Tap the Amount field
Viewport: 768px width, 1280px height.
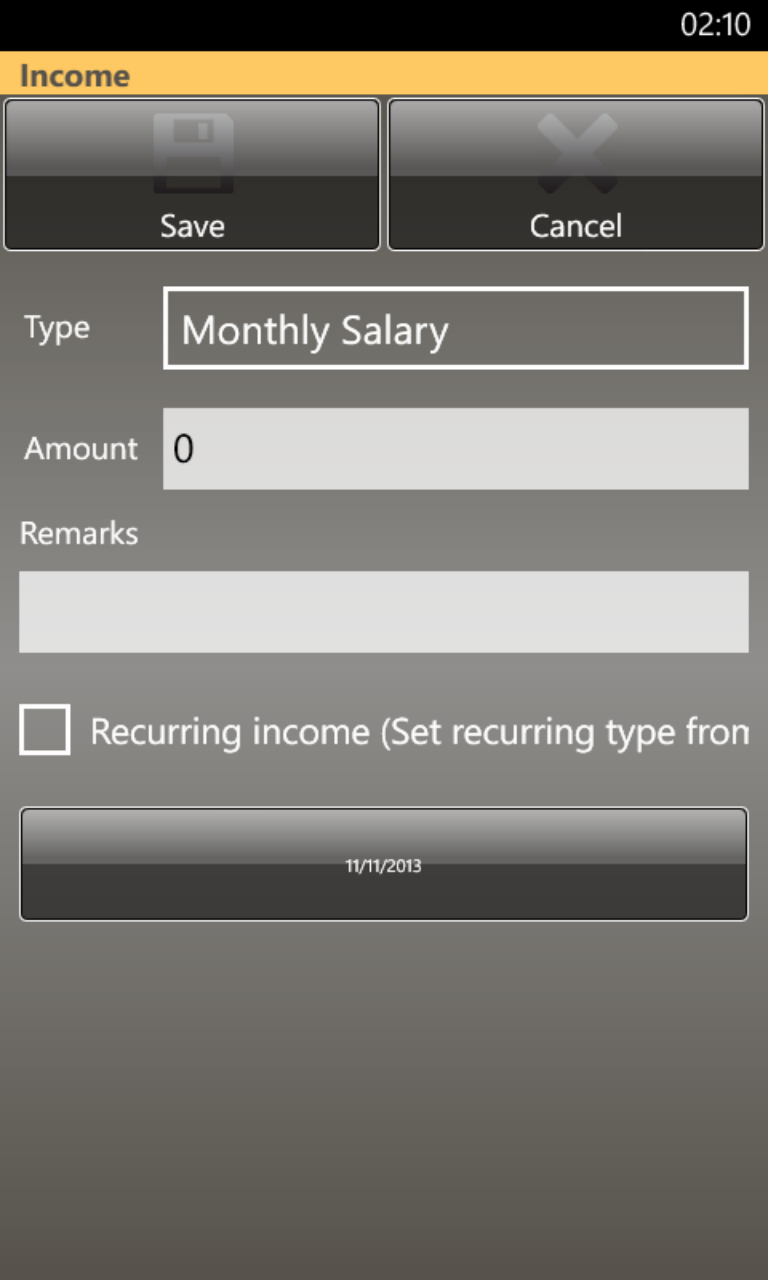coord(455,448)
